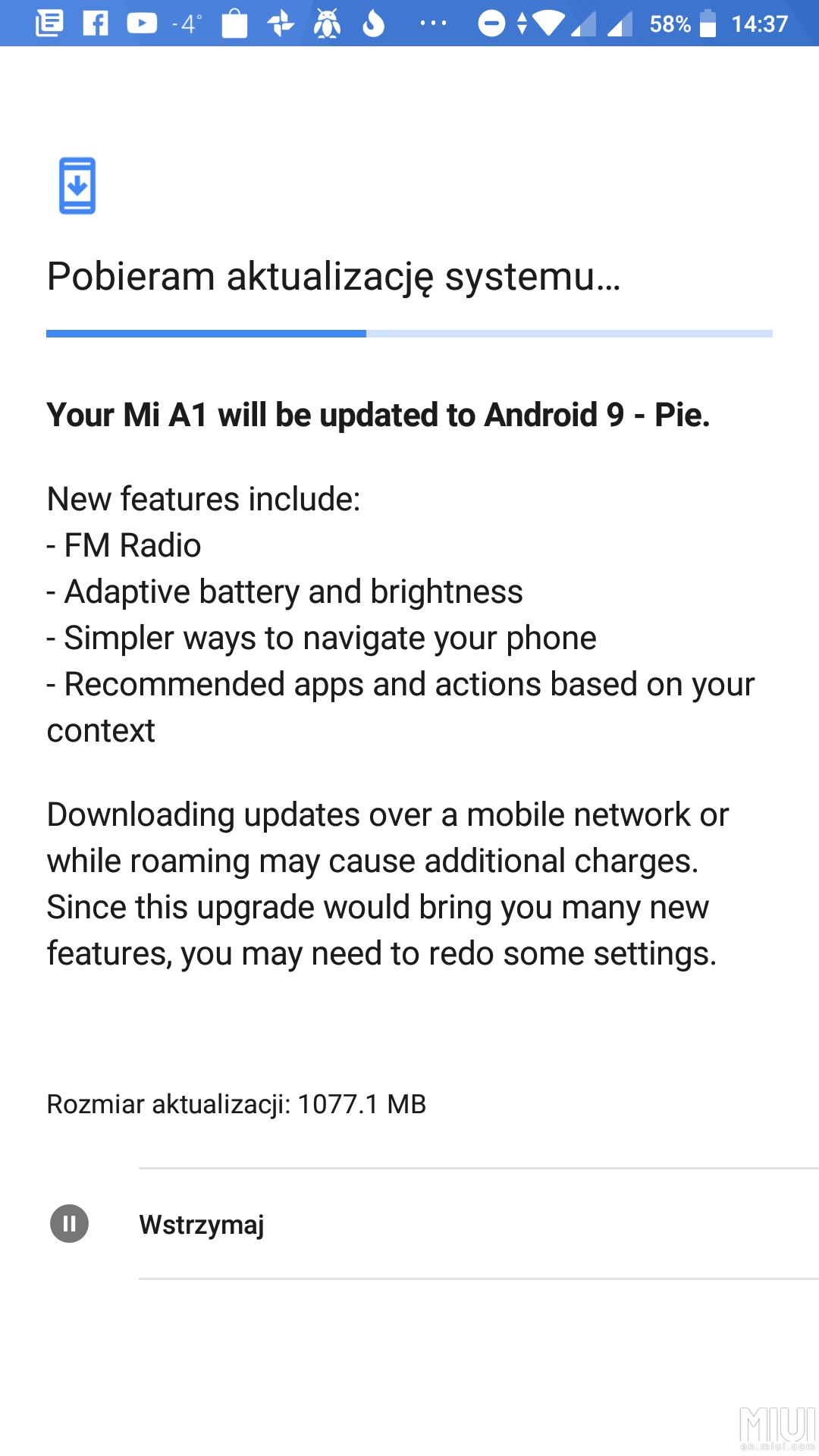Open the Google Photos pinwheel icon
The height and width of the screenshot is (1456, 819).
pos(282,24)
